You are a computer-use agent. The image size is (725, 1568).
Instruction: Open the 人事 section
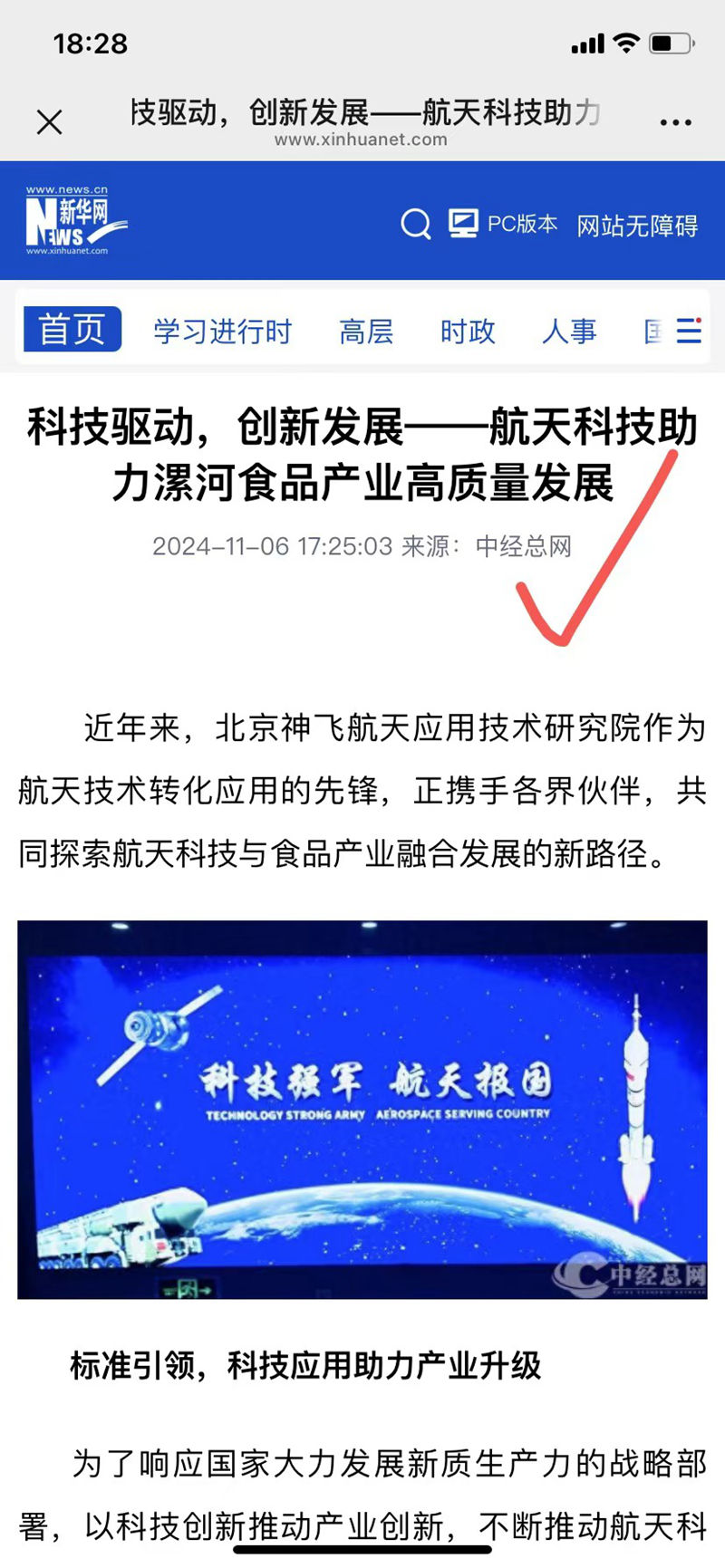[569, 332]
